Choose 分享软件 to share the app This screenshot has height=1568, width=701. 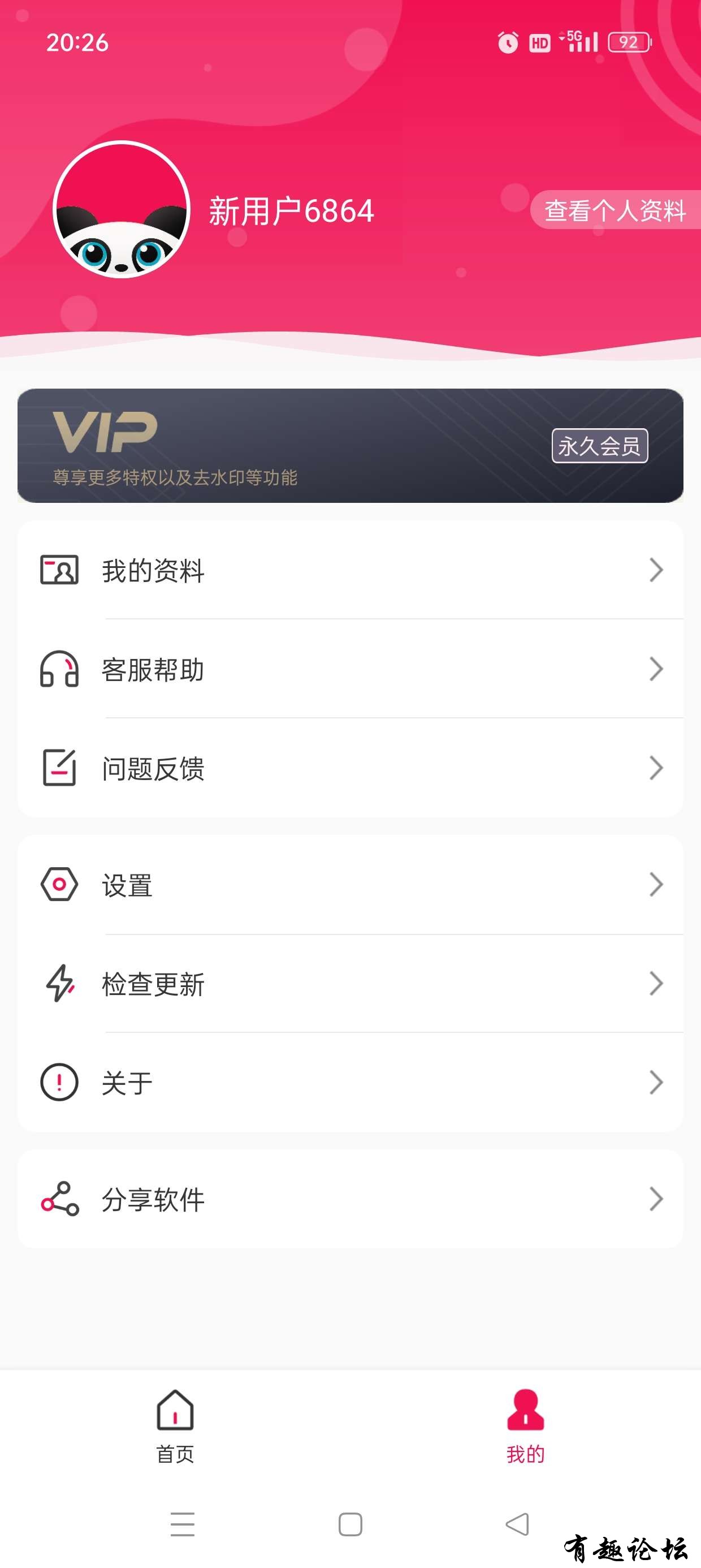350,1199
